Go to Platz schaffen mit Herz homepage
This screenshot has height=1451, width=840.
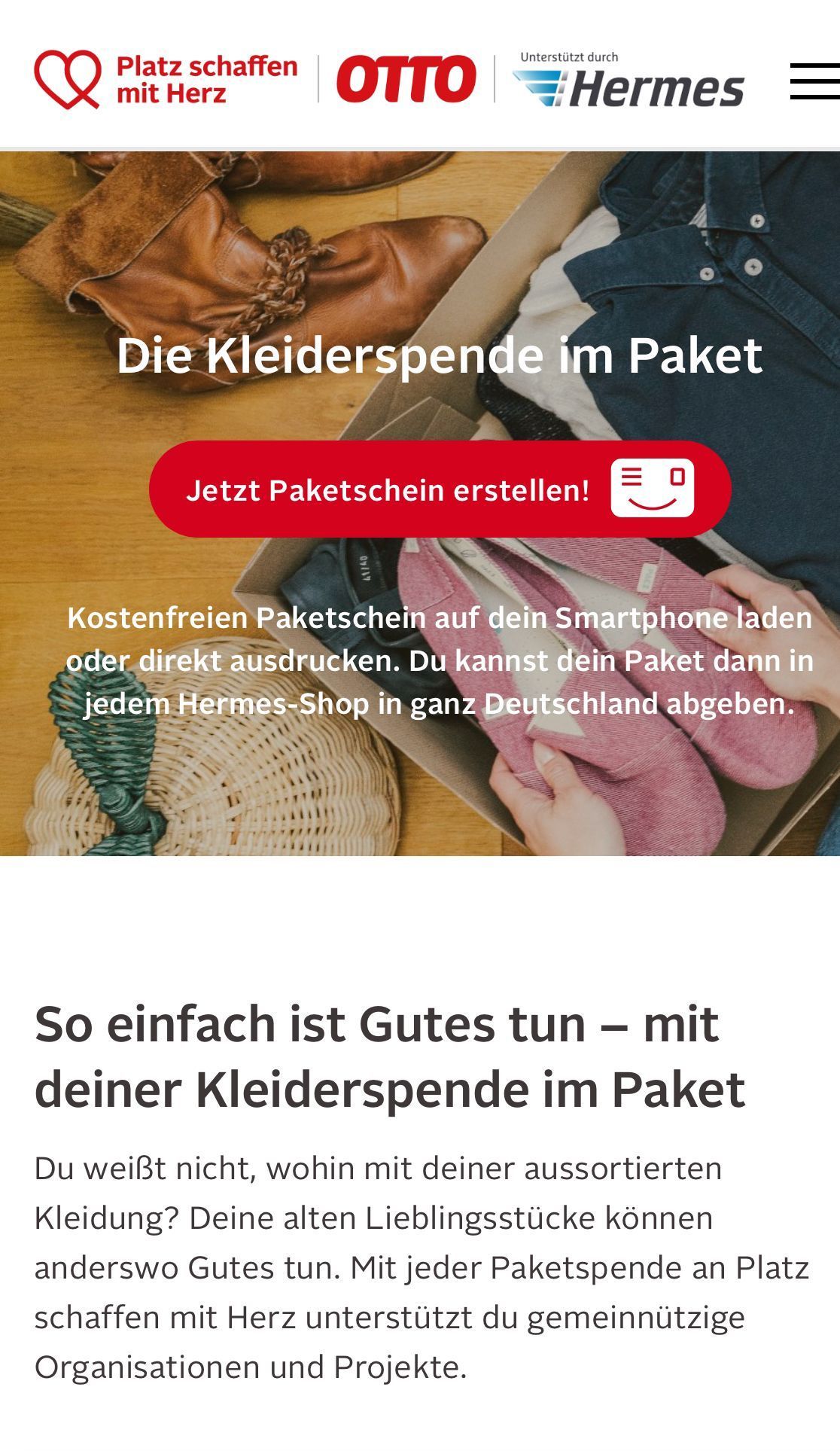[x=166, y=79]
